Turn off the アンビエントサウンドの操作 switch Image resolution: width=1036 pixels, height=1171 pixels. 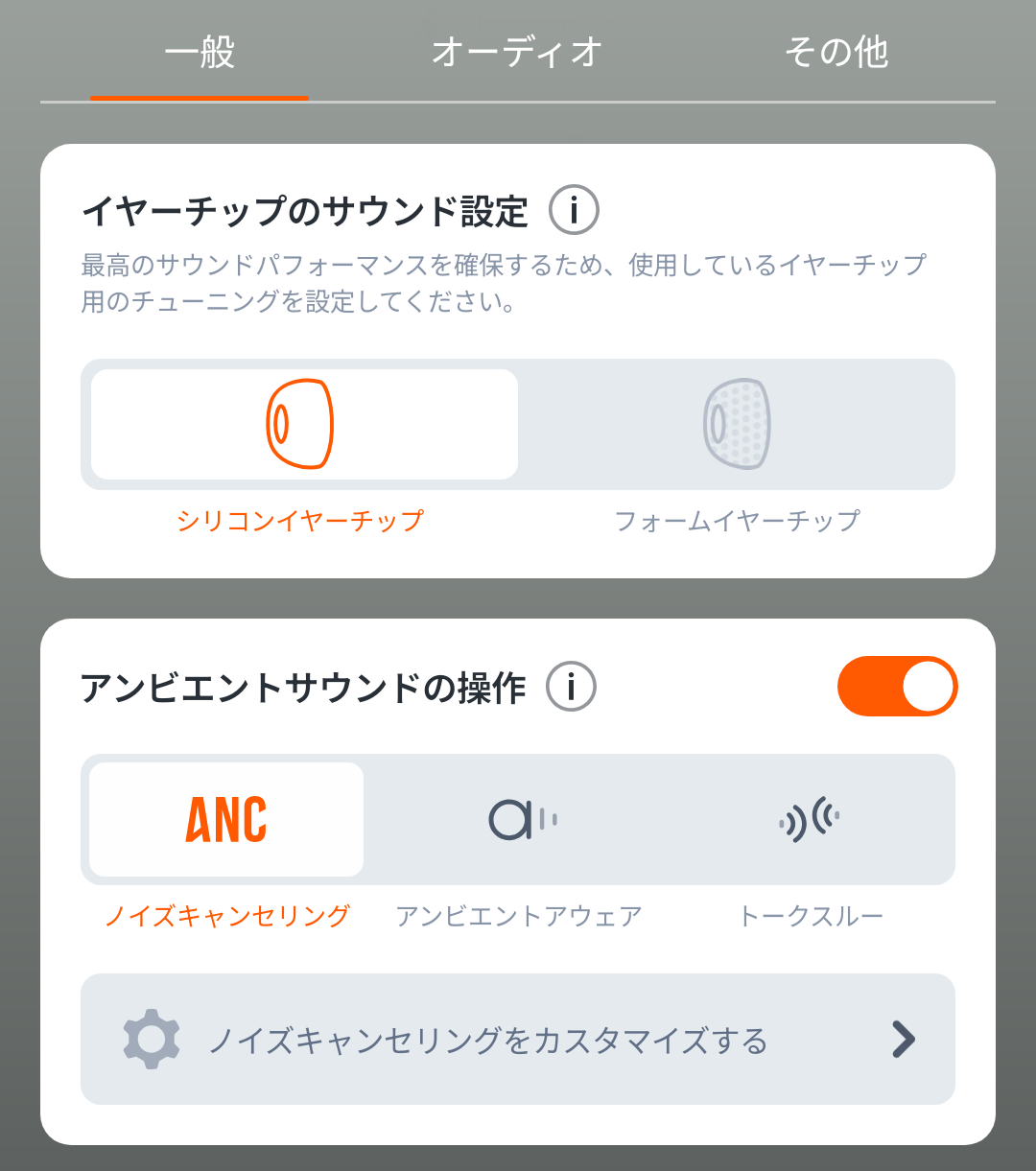pyautogui.click(x=897, y=687)
